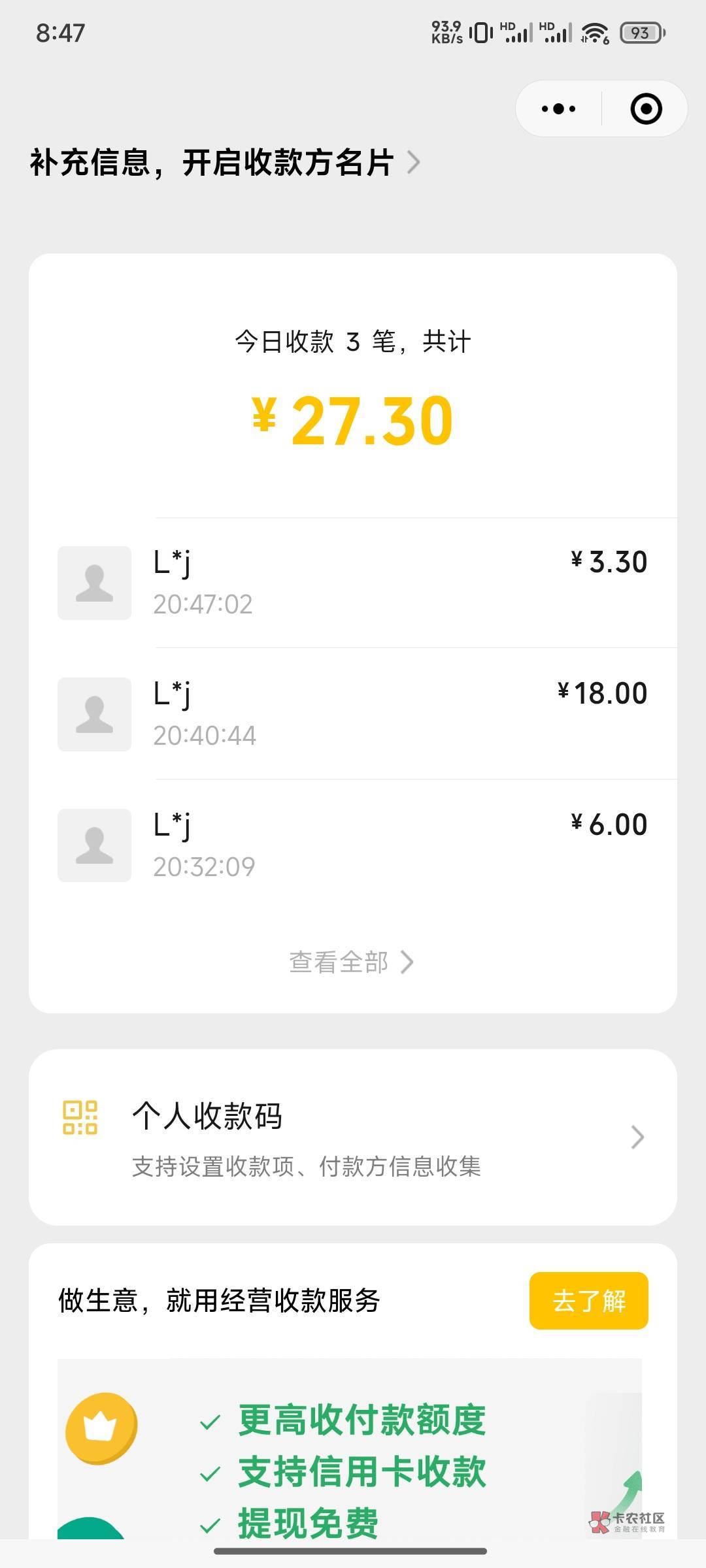Open 补充信息，开启收款方名片 link

(x=224, y=163)
